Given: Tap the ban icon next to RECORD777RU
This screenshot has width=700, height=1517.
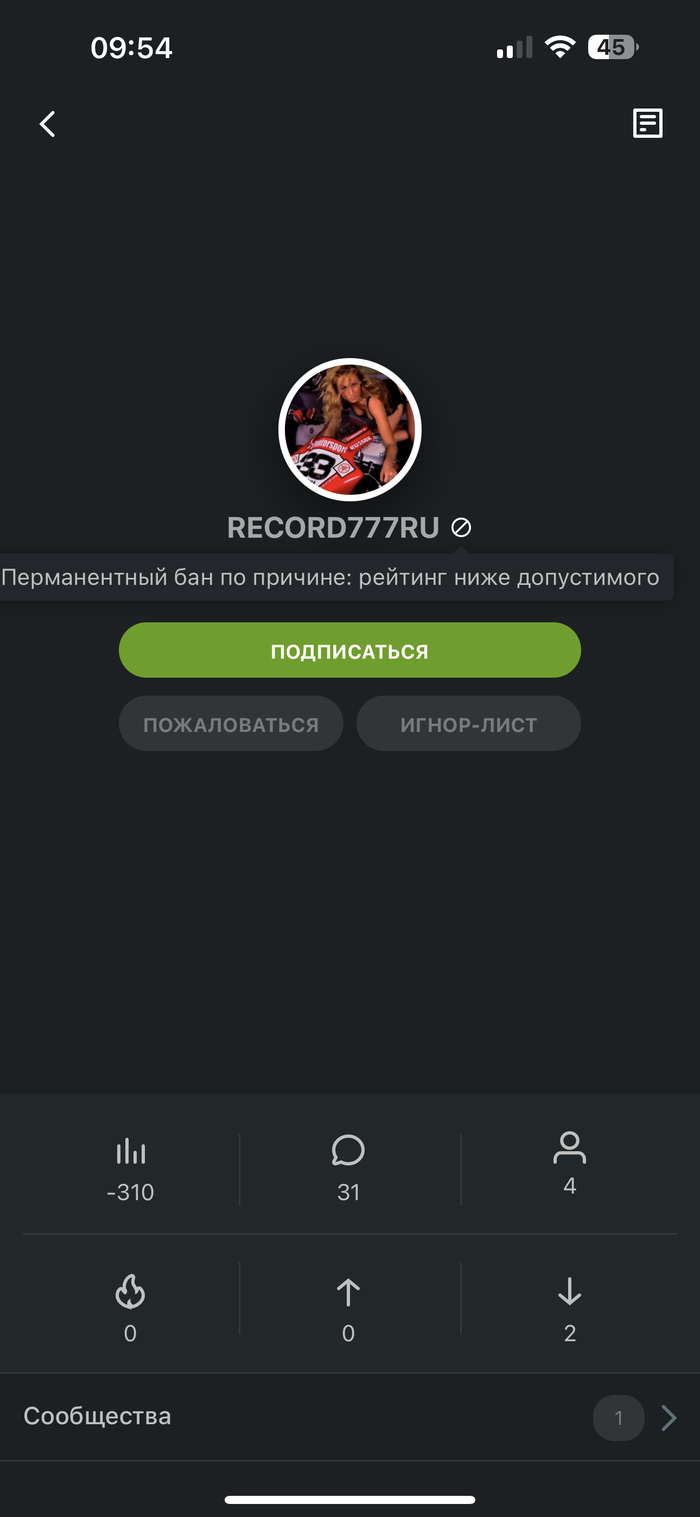Looking at the screenshot, I should pyautogui.click(x=461, y=527).
